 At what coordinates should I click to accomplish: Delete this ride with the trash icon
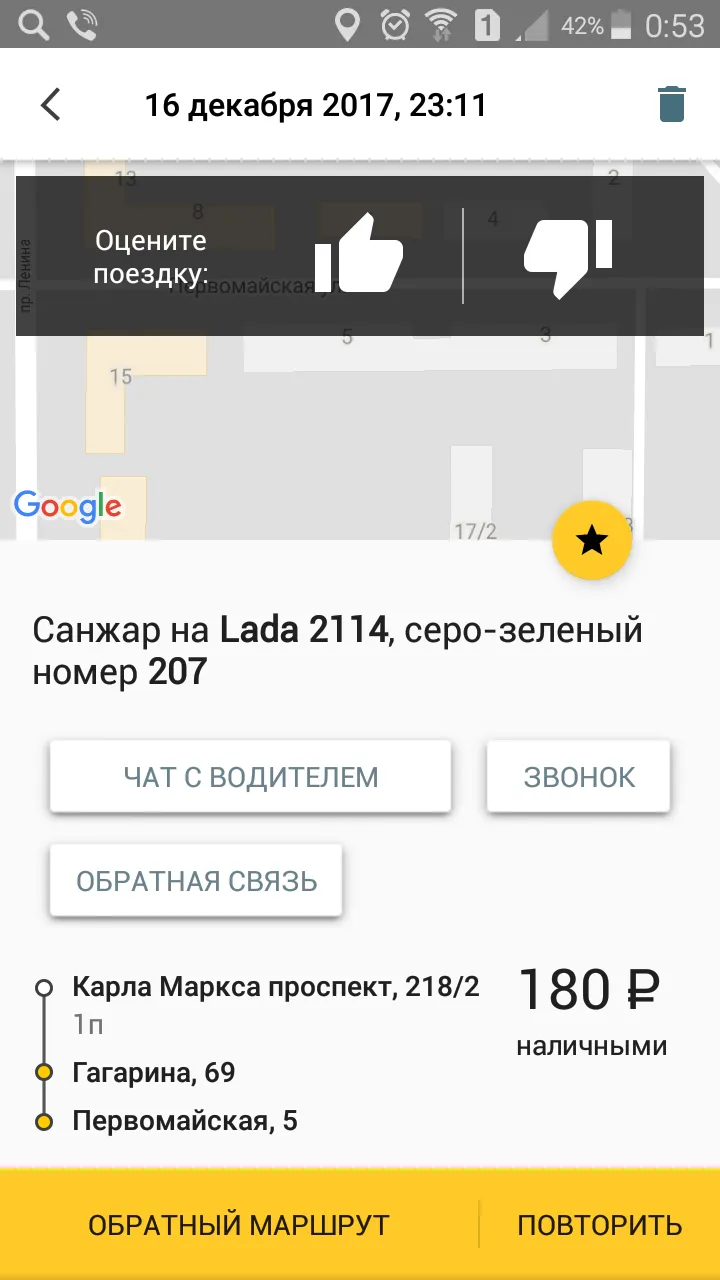(x=672, y=104)
